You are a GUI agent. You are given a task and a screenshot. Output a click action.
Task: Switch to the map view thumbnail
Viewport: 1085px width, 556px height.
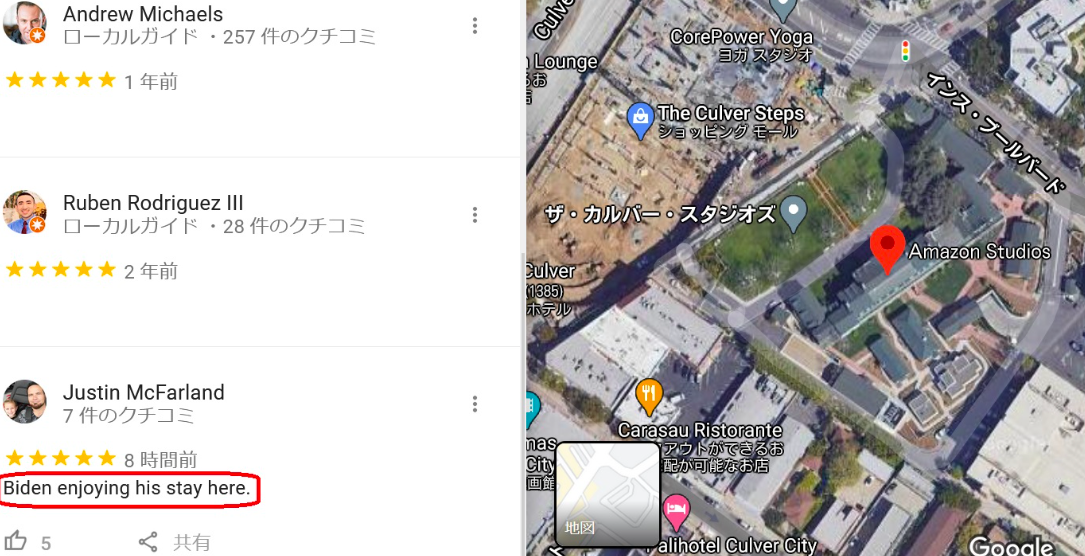click(607, 494)
